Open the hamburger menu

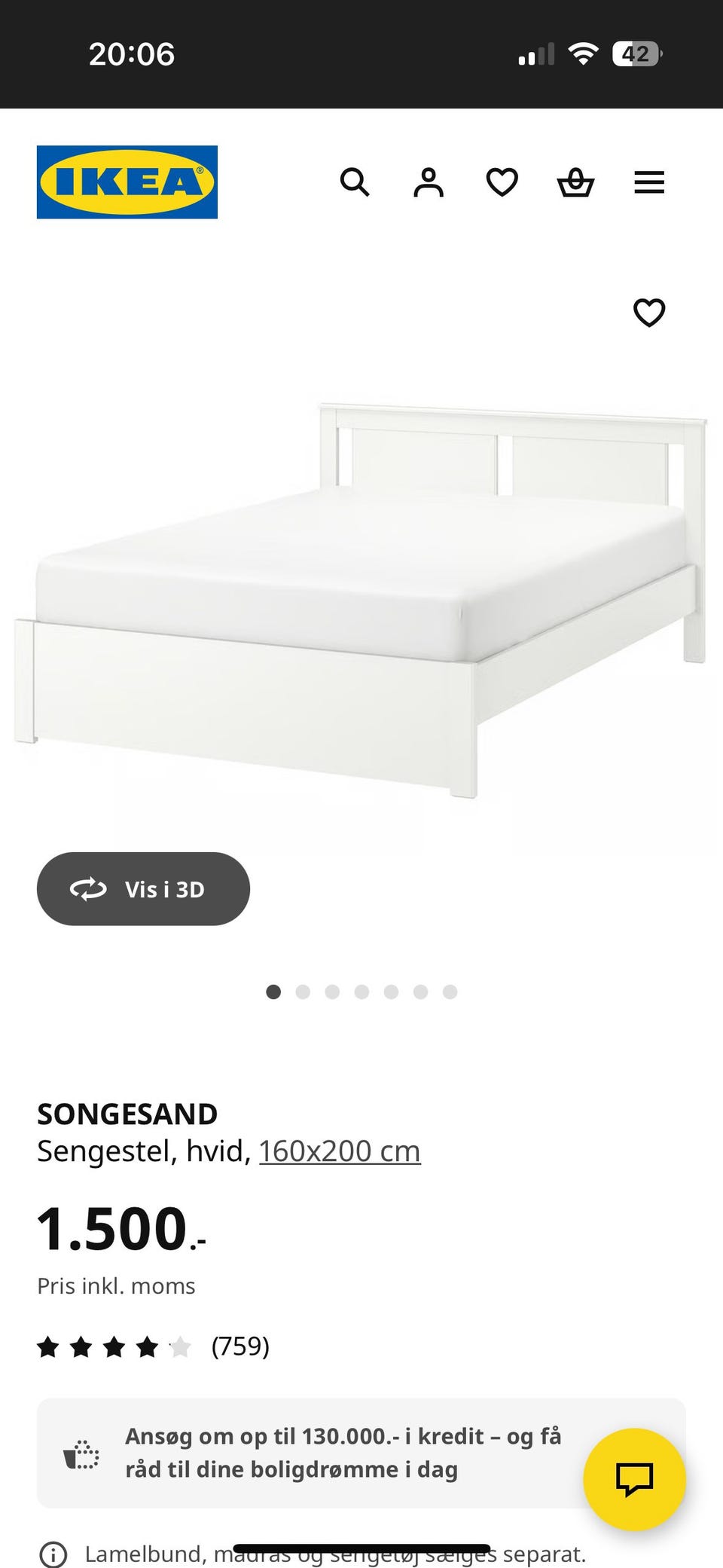649,182
